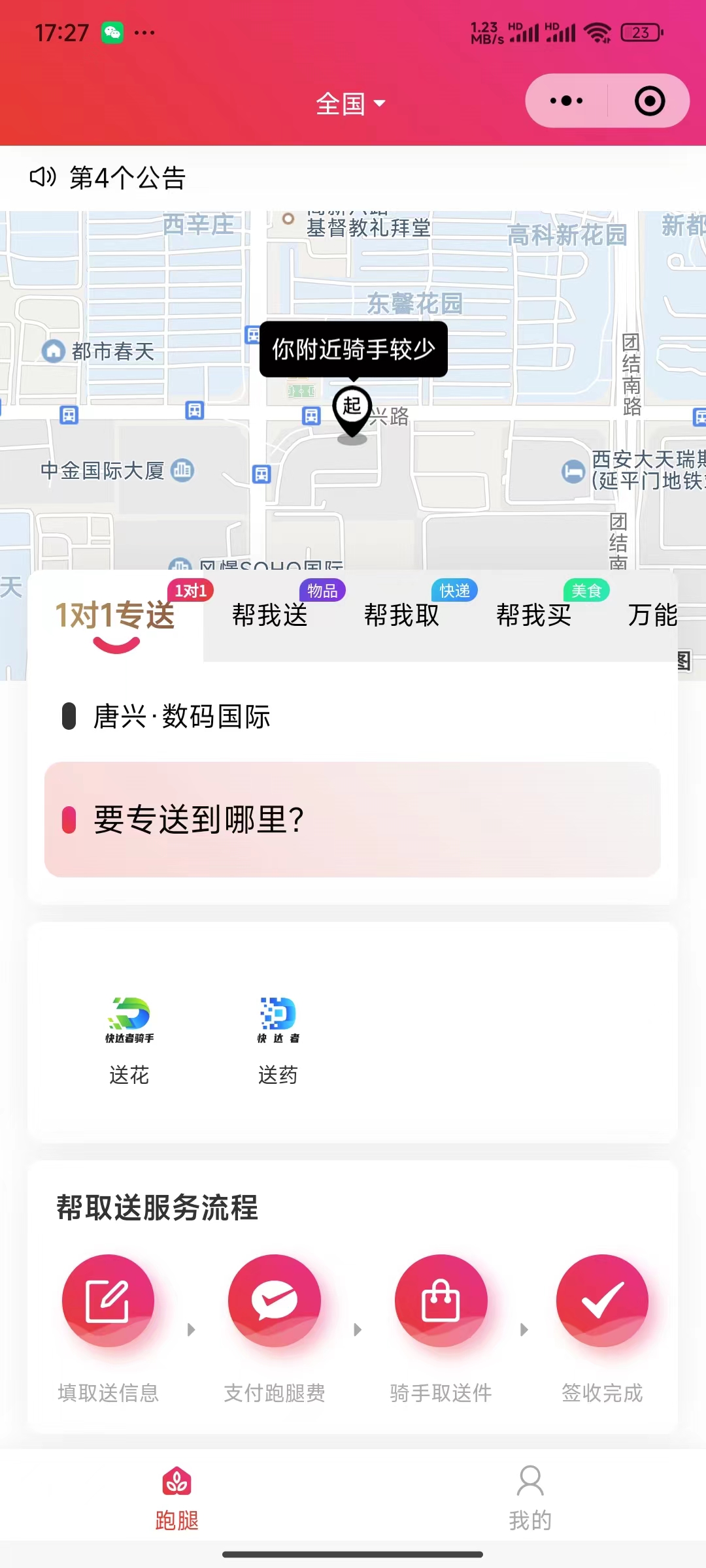706x1568 pixels.
Task: Switch to the 帮我送 tab
Action: (270, 615)
